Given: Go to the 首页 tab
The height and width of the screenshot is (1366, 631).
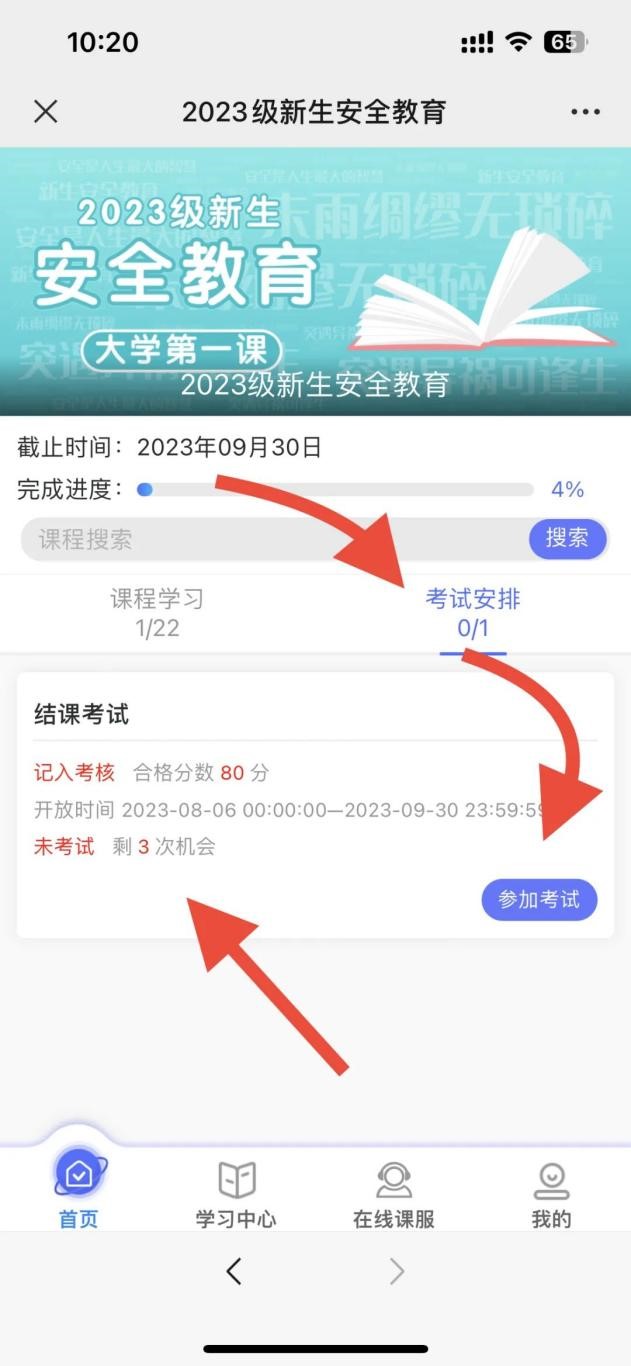Looking at the screenshot, I should 78,1191.
